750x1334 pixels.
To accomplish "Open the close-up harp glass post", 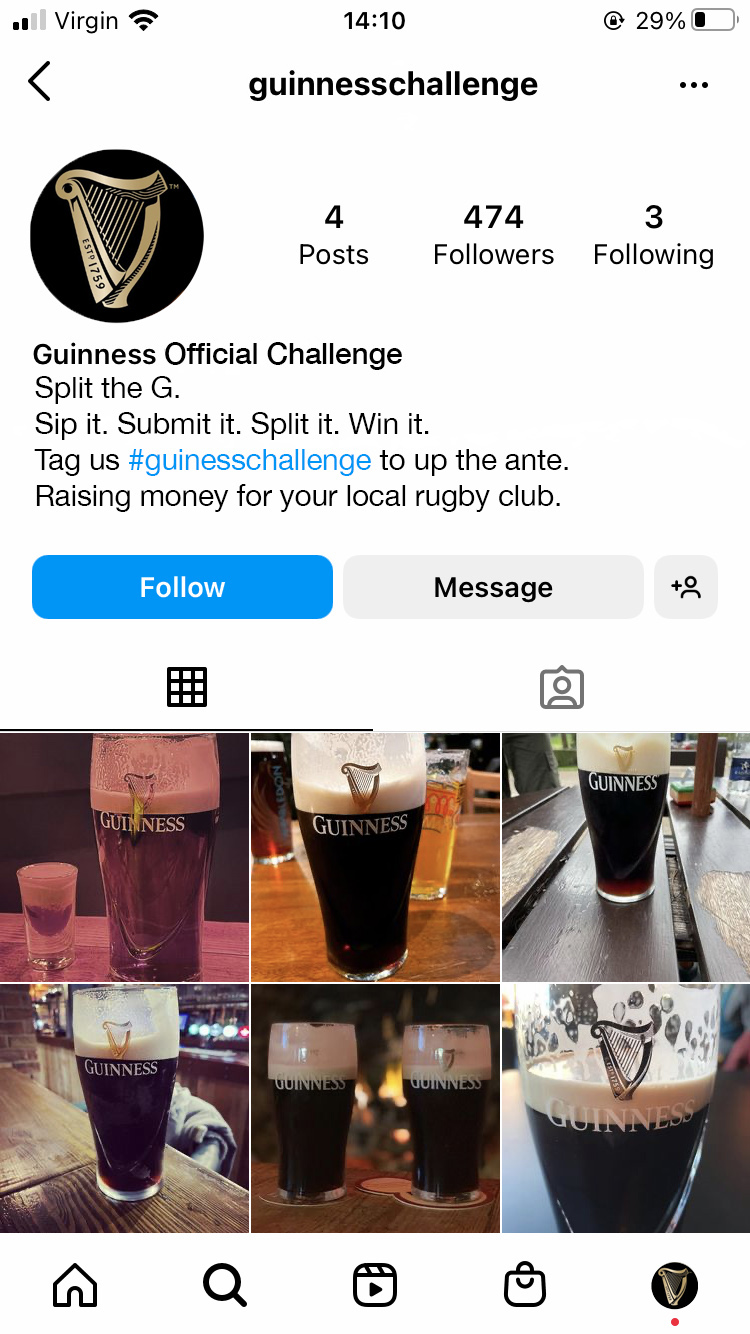I will [x=626, y=1108].
